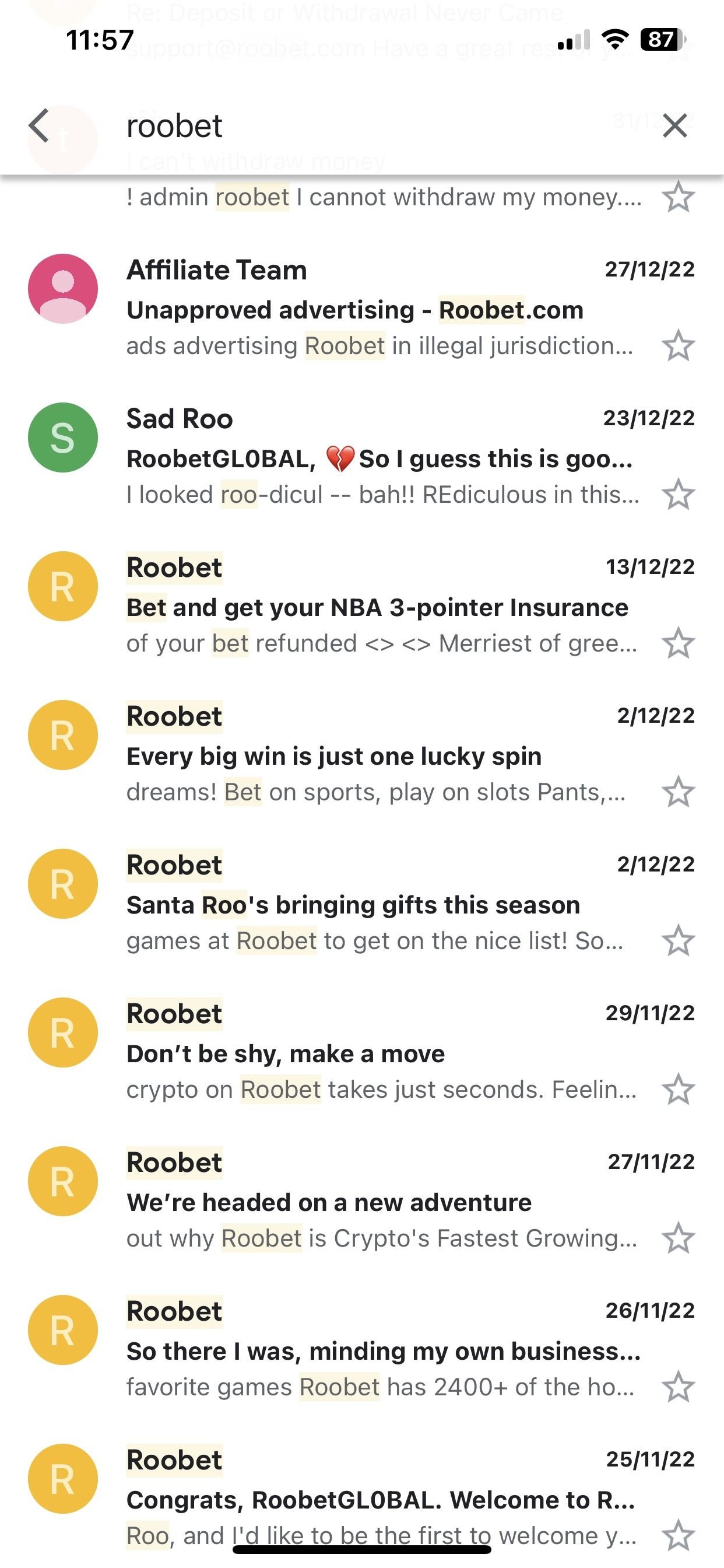Star the 'new adventure' email

tap(679, 1238)
